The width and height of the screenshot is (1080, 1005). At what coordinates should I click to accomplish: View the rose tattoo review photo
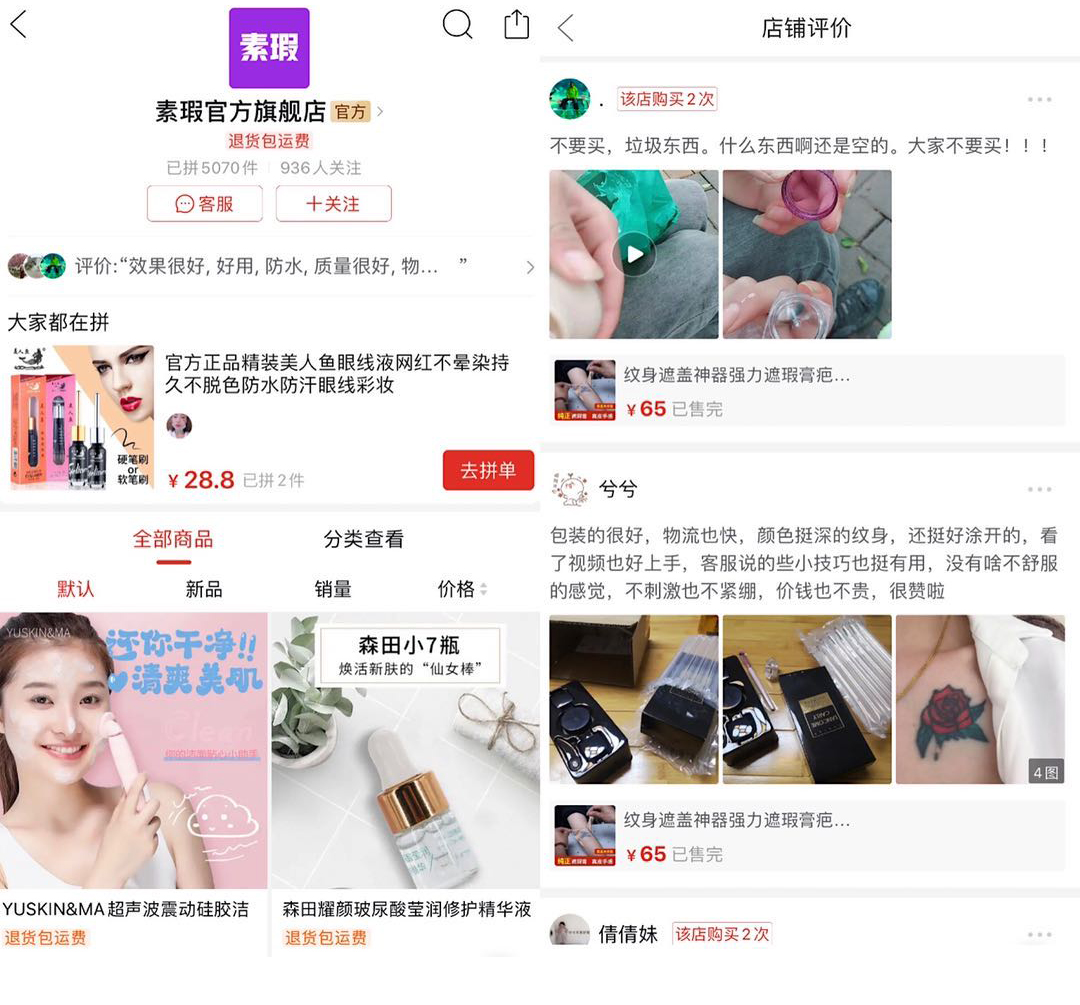980,699
